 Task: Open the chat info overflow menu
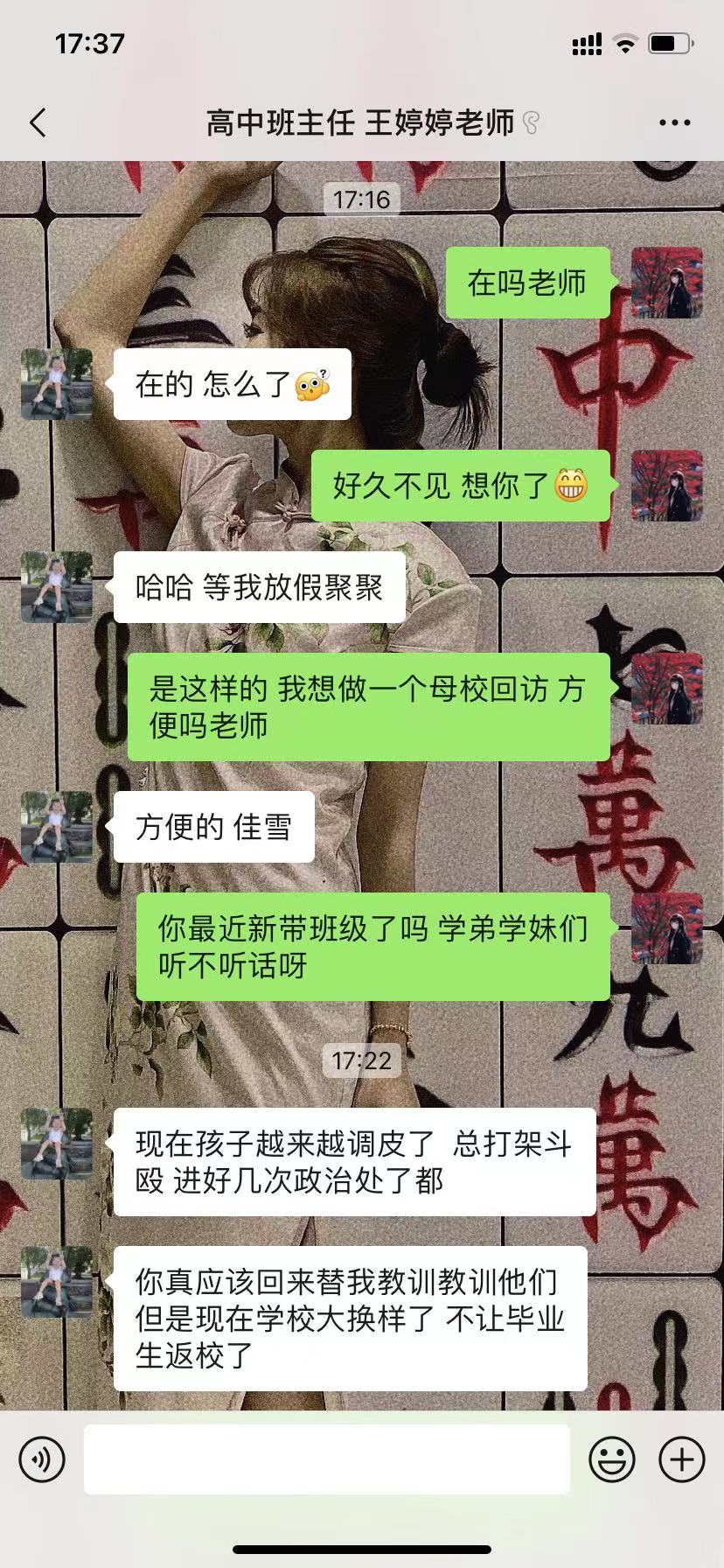pos(674,122)
